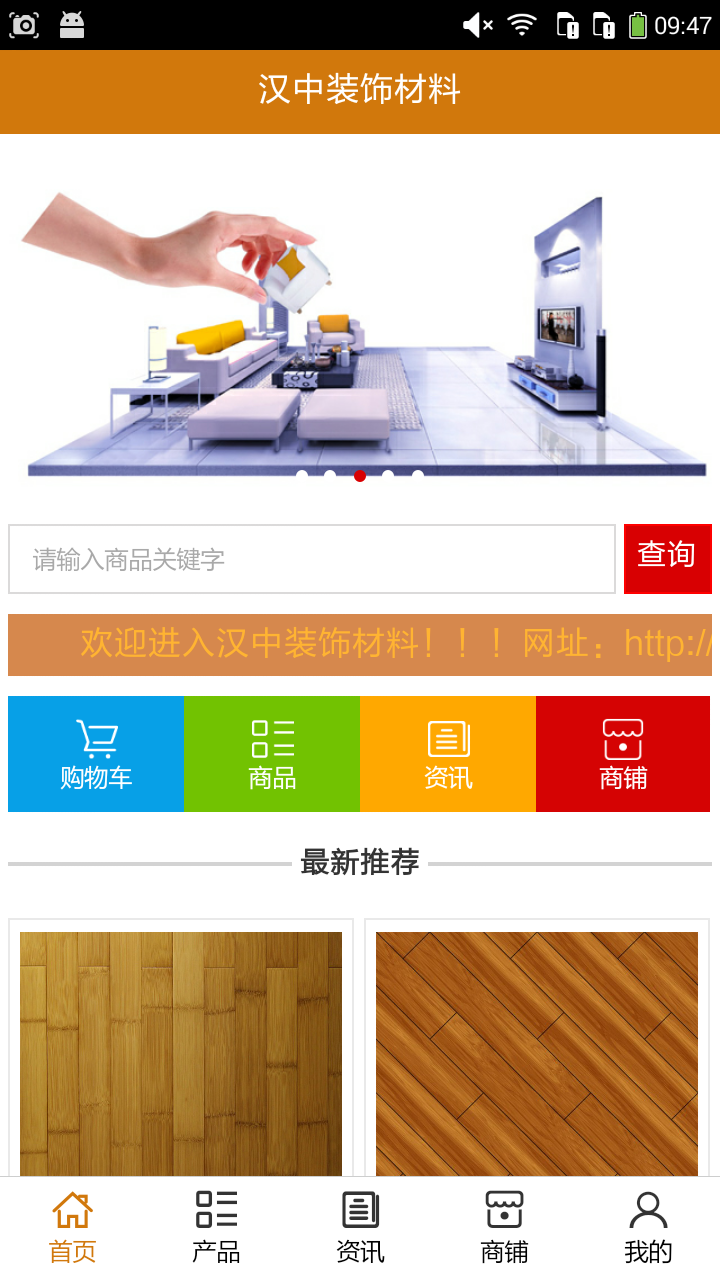Open the Android debug icon in status bar
This screenshot has width=720, height=1280.
point(70,24)
